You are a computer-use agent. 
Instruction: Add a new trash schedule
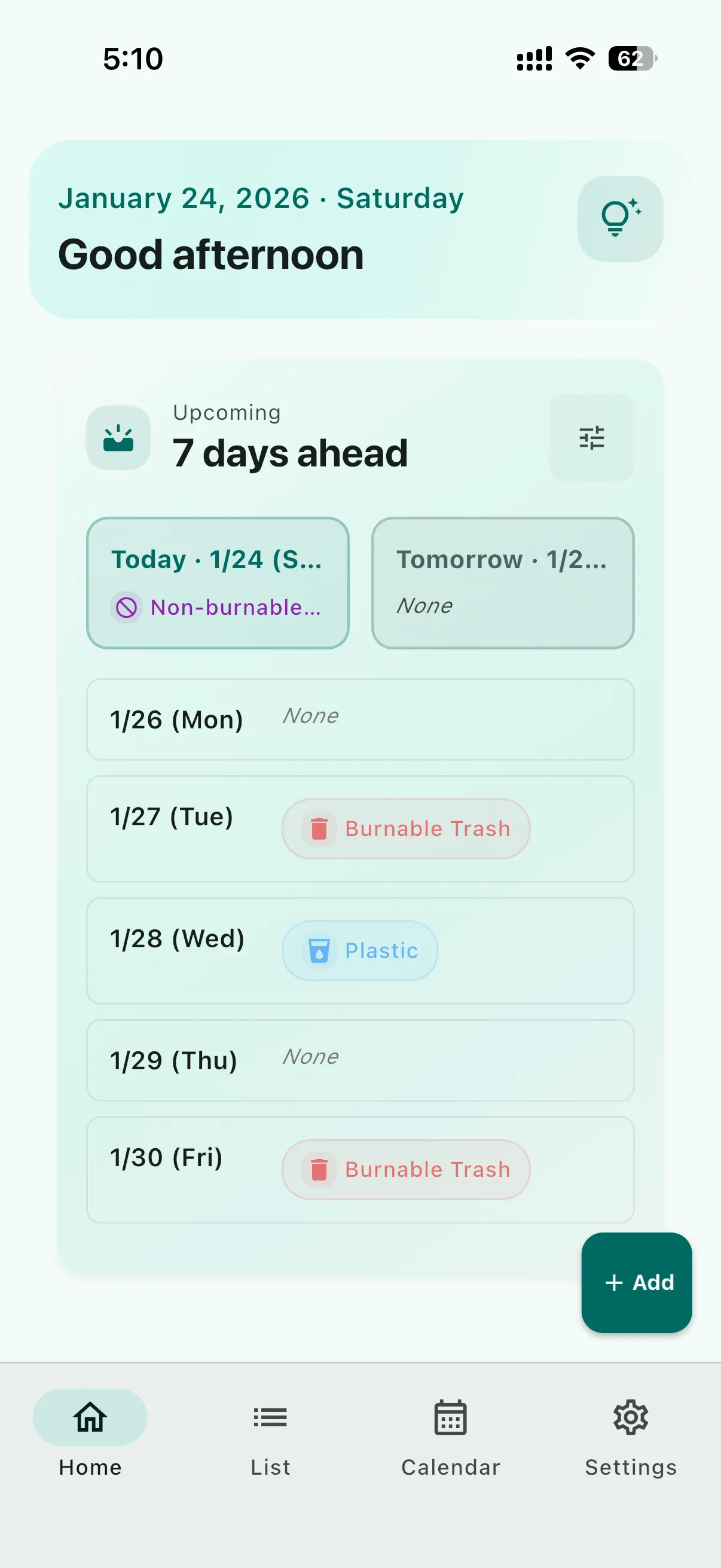point(637,1282)
